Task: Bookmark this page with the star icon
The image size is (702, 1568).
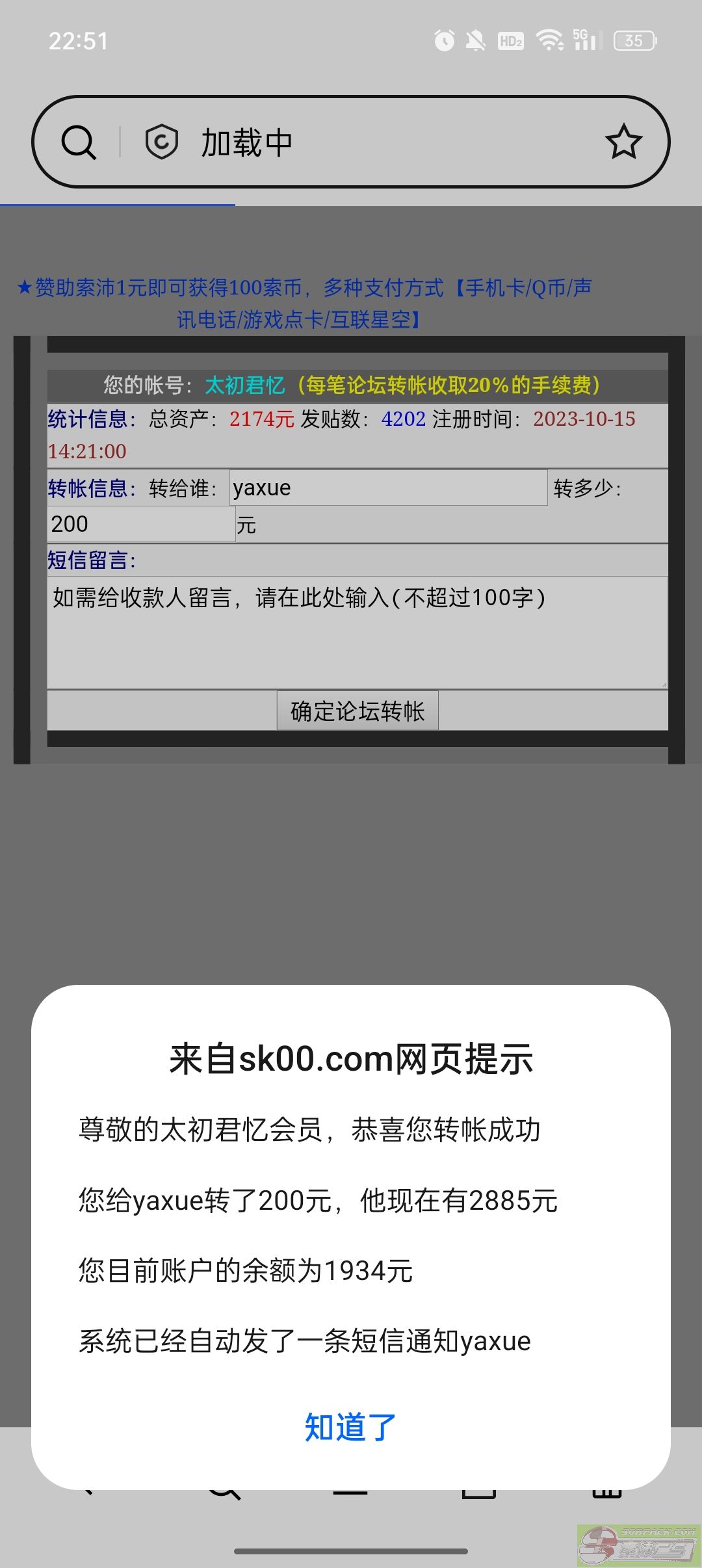Action: click(x=623, y=142)
